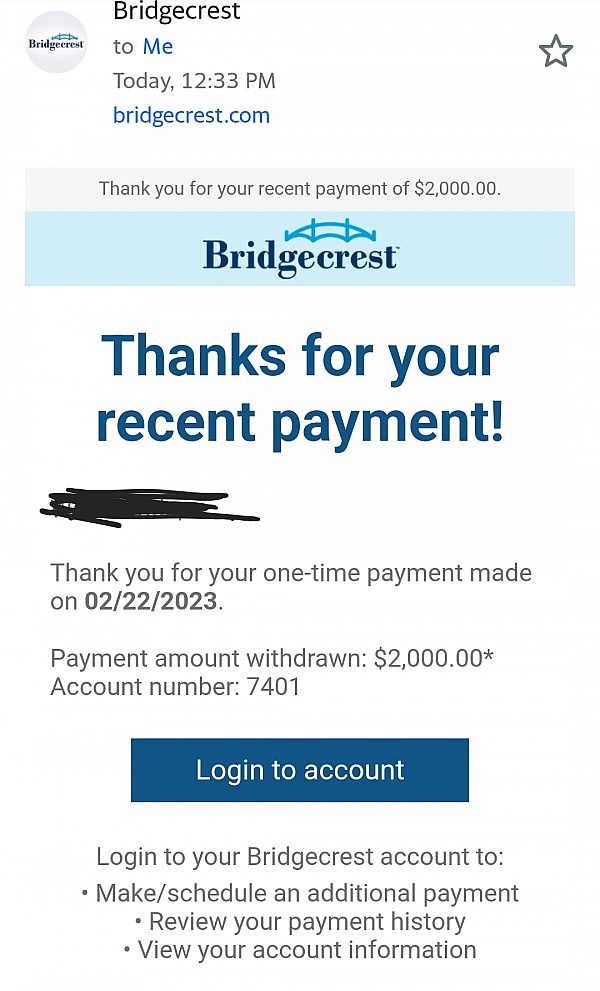Expand recipient details next to Me
This screenshot has height=991, width=600.
coord(157,46)
